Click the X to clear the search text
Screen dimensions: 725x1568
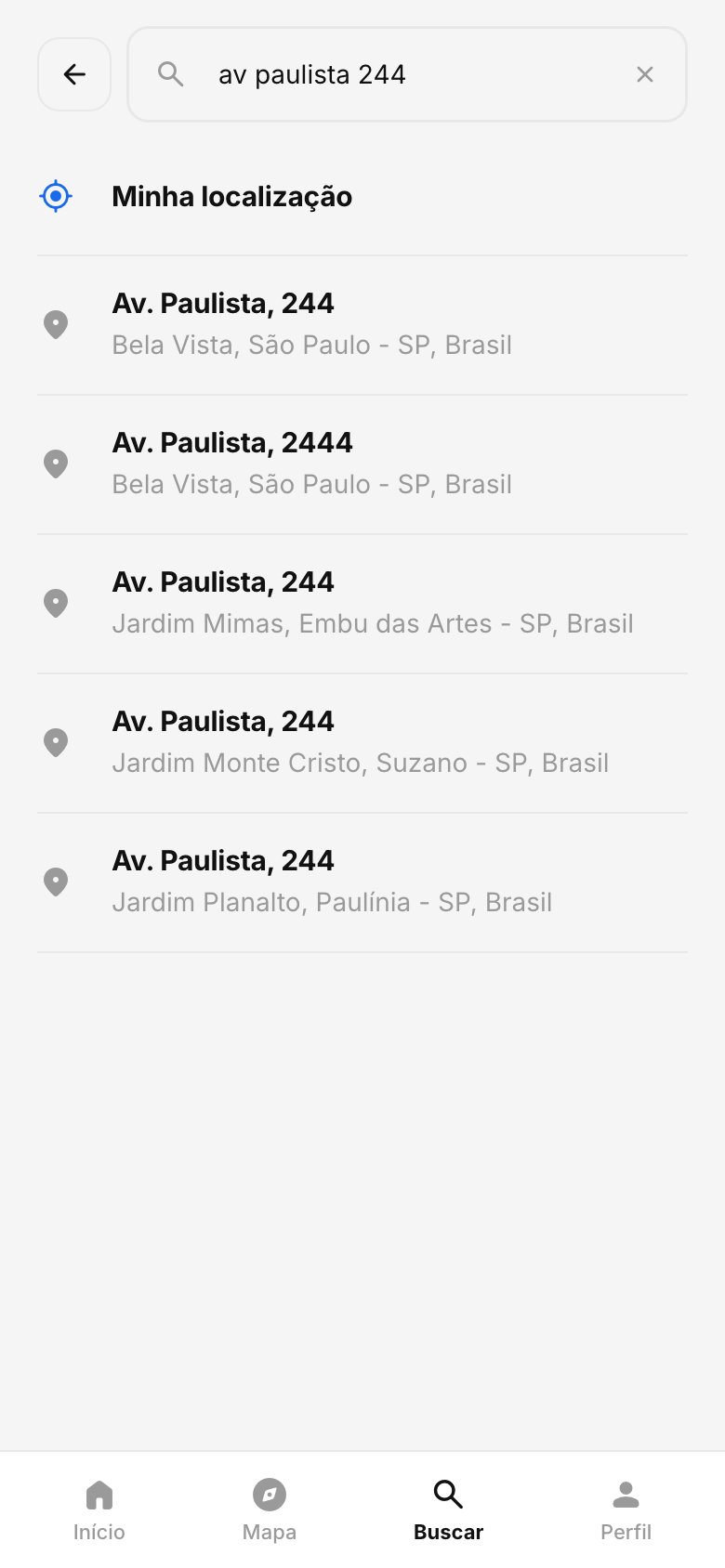click(645, 74)
